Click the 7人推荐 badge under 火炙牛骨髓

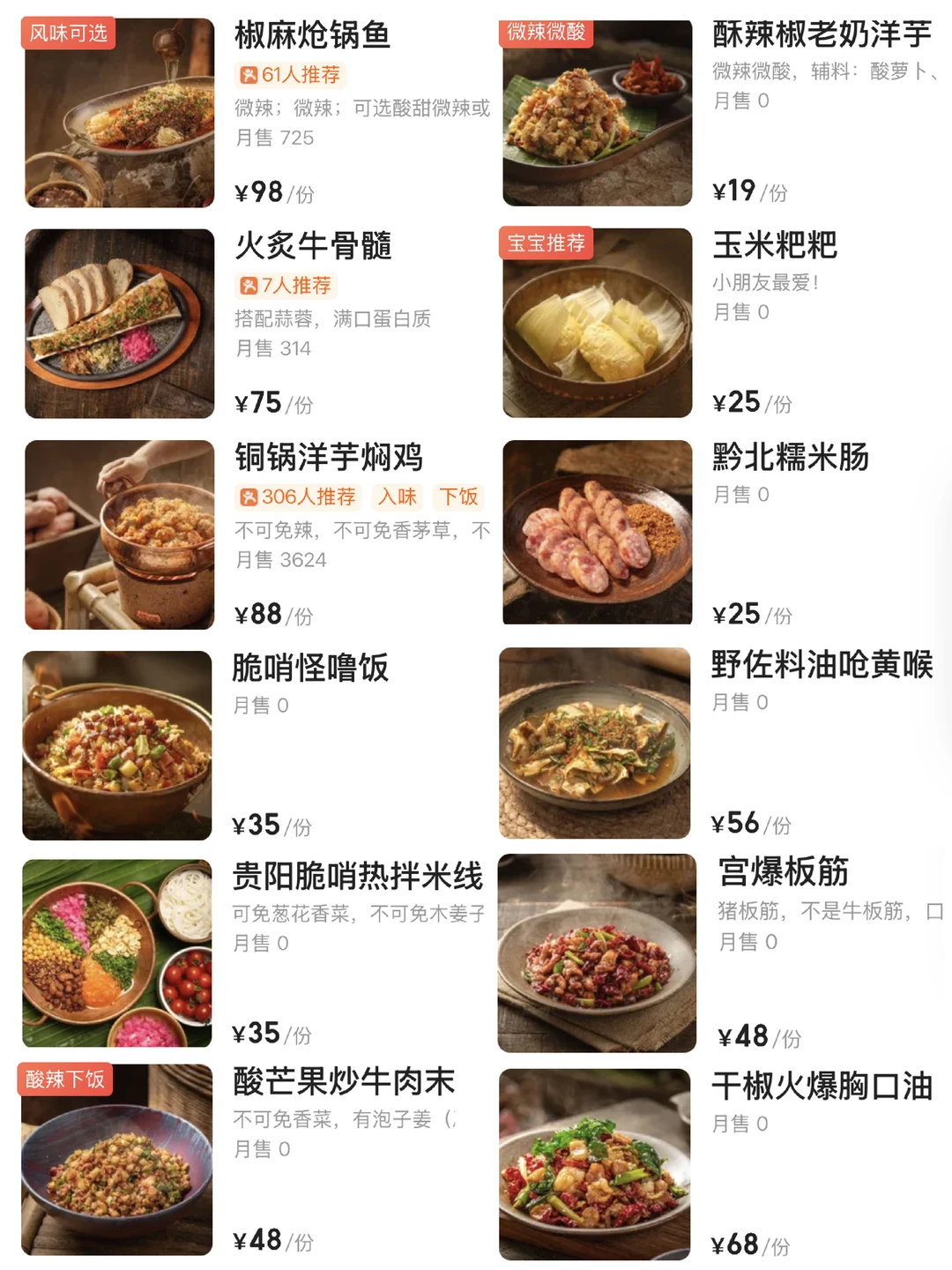click(x=283, y=286)
